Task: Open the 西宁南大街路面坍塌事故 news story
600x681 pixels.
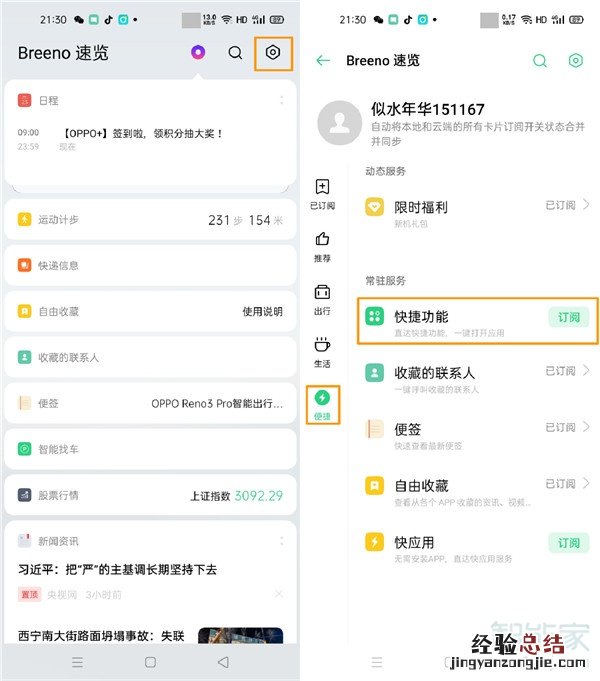Action: (x=101, y=636)
